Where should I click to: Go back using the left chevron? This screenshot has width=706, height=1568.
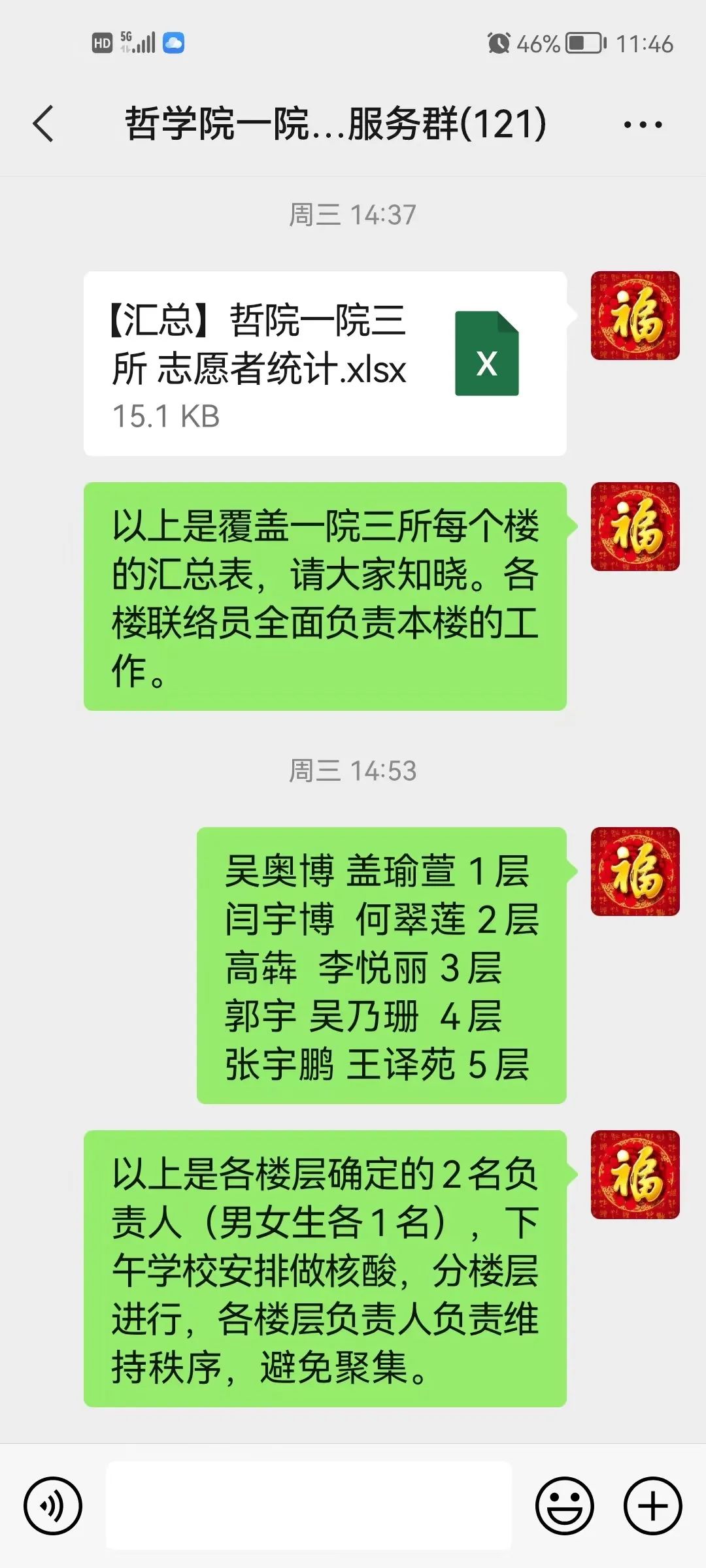coord(43,124)
